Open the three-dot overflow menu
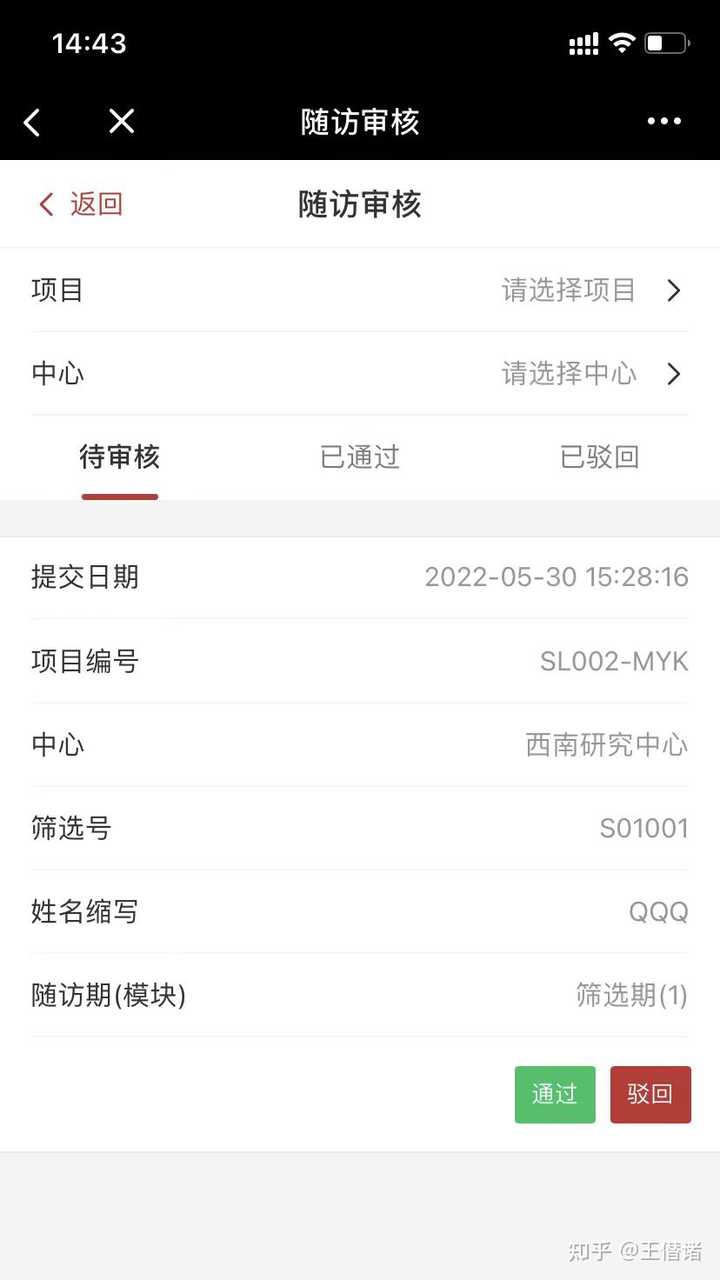Screen dimensions: 720x1280 (664, 122)
